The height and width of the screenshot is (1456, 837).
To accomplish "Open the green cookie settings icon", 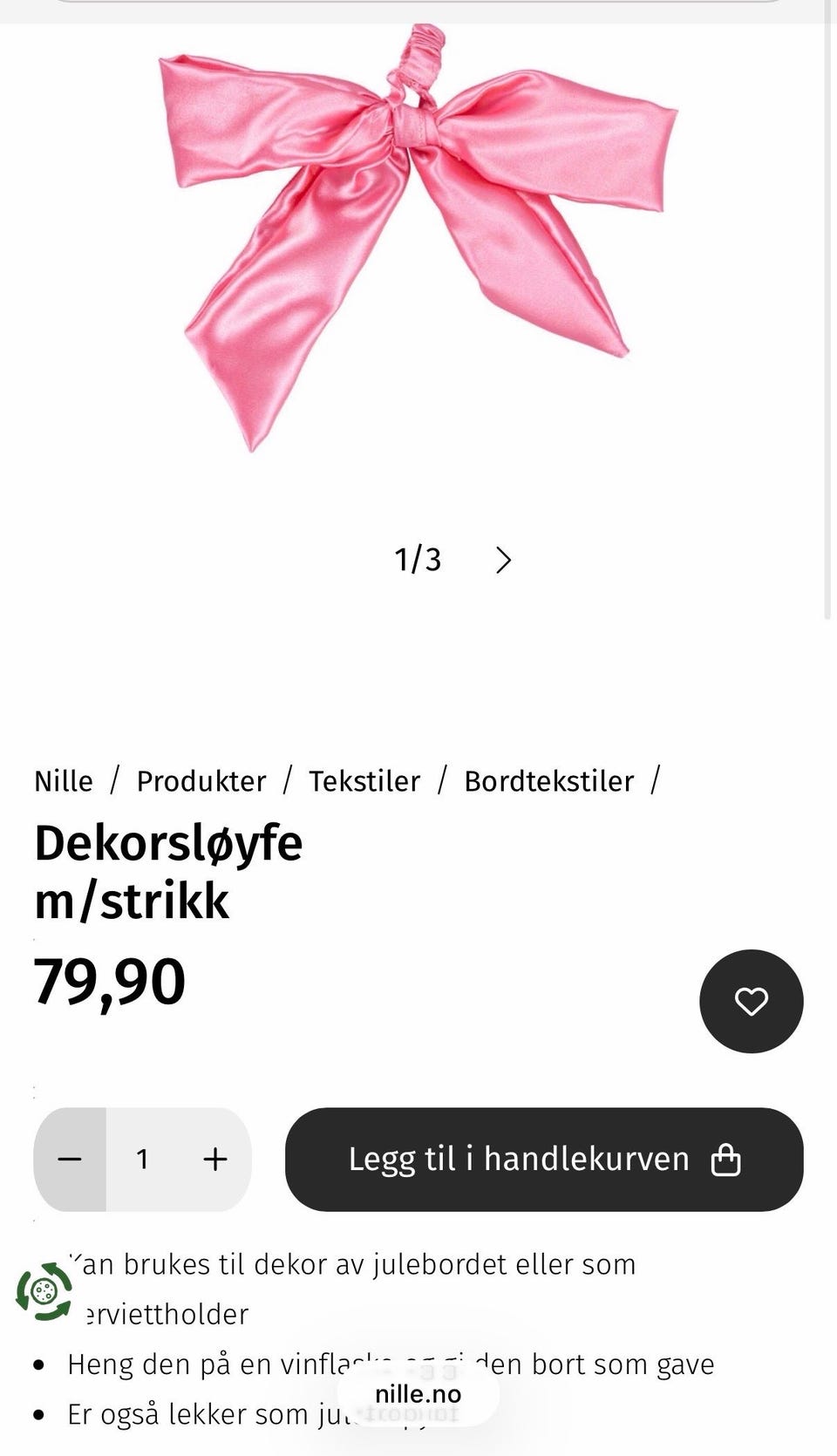I will click(44, 1291).
